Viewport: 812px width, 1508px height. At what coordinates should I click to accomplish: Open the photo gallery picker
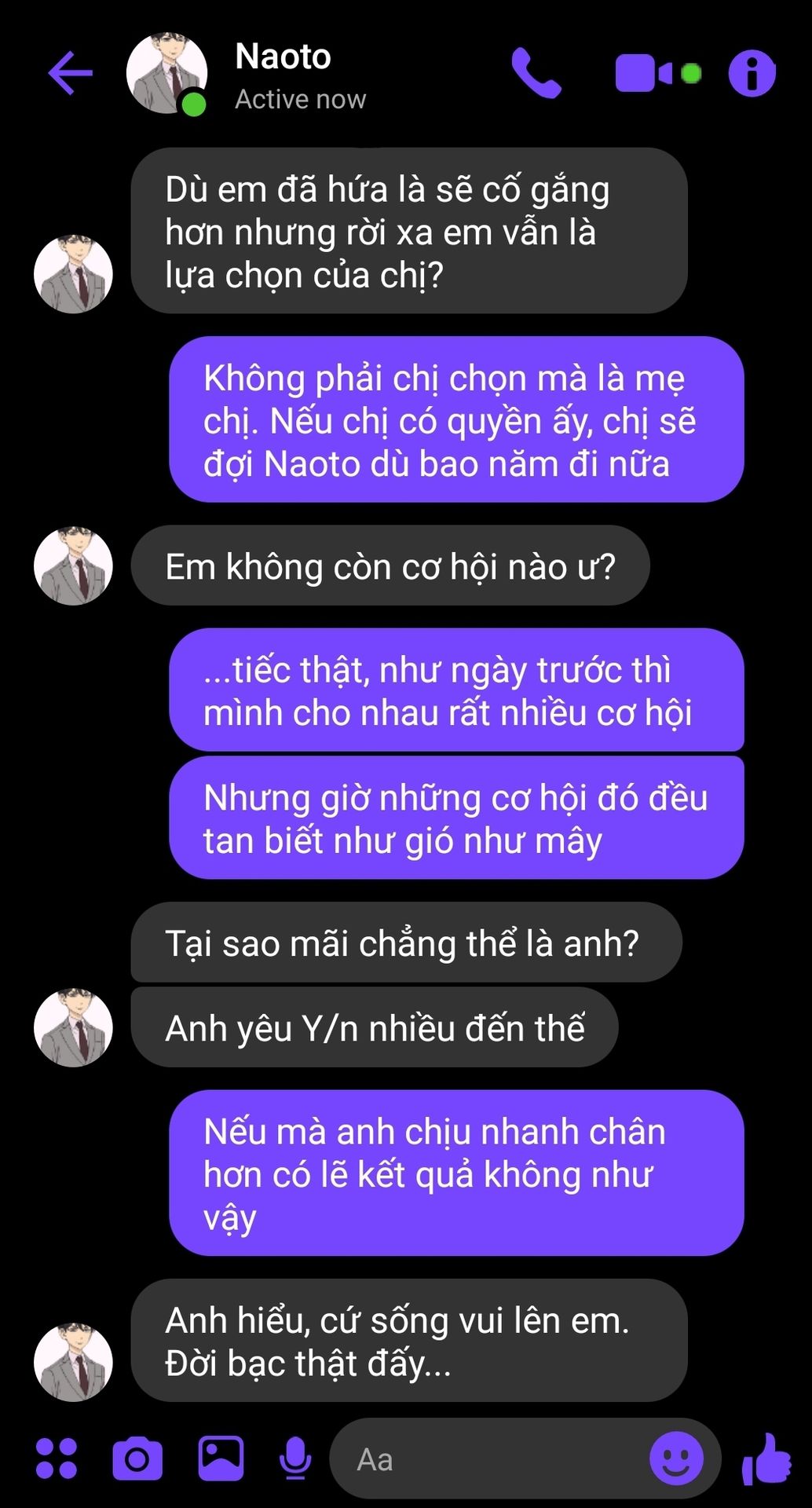(x=221, y=1458)
